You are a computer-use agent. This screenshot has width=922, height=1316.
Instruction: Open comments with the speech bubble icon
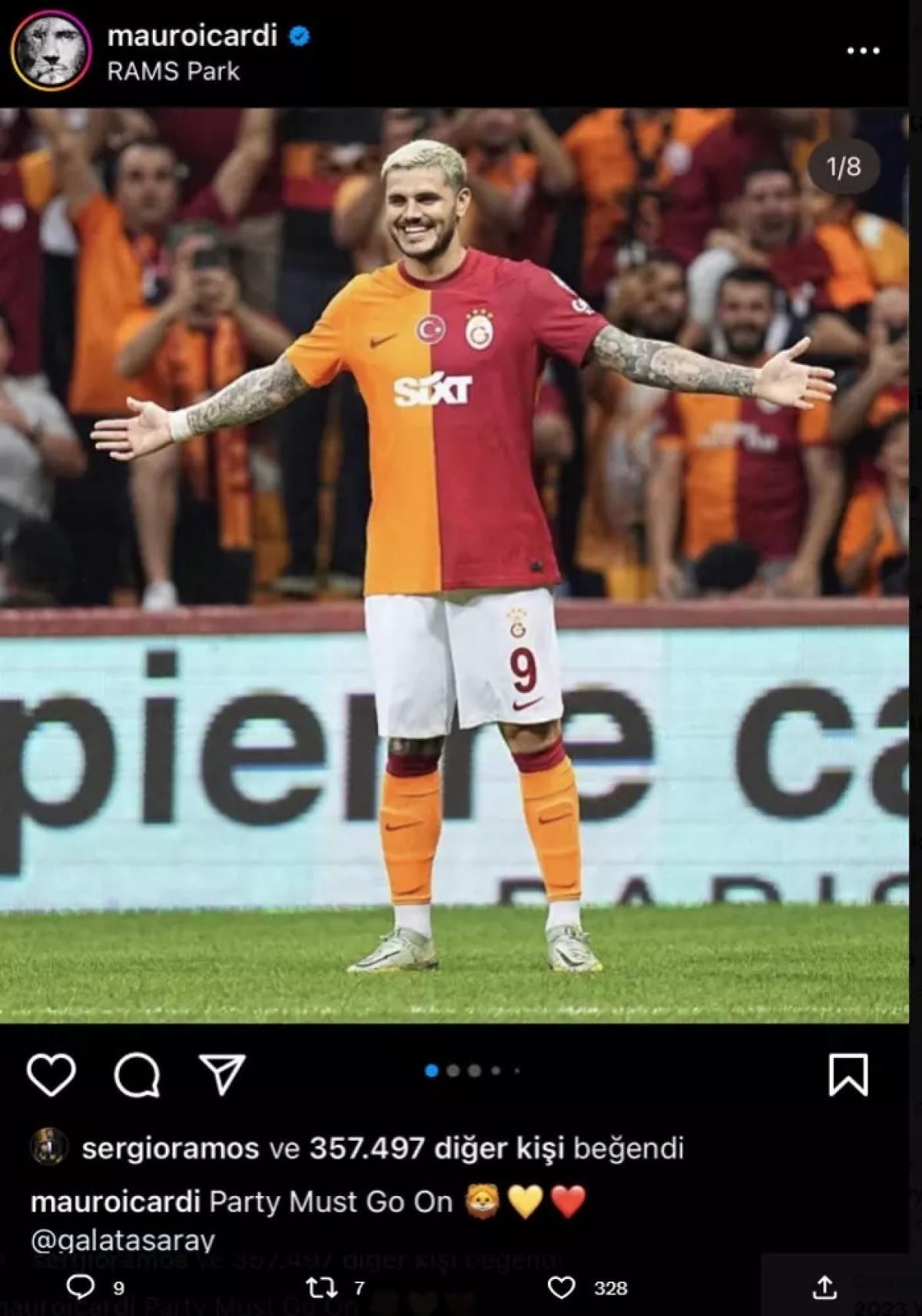[x=137, y=1074]
